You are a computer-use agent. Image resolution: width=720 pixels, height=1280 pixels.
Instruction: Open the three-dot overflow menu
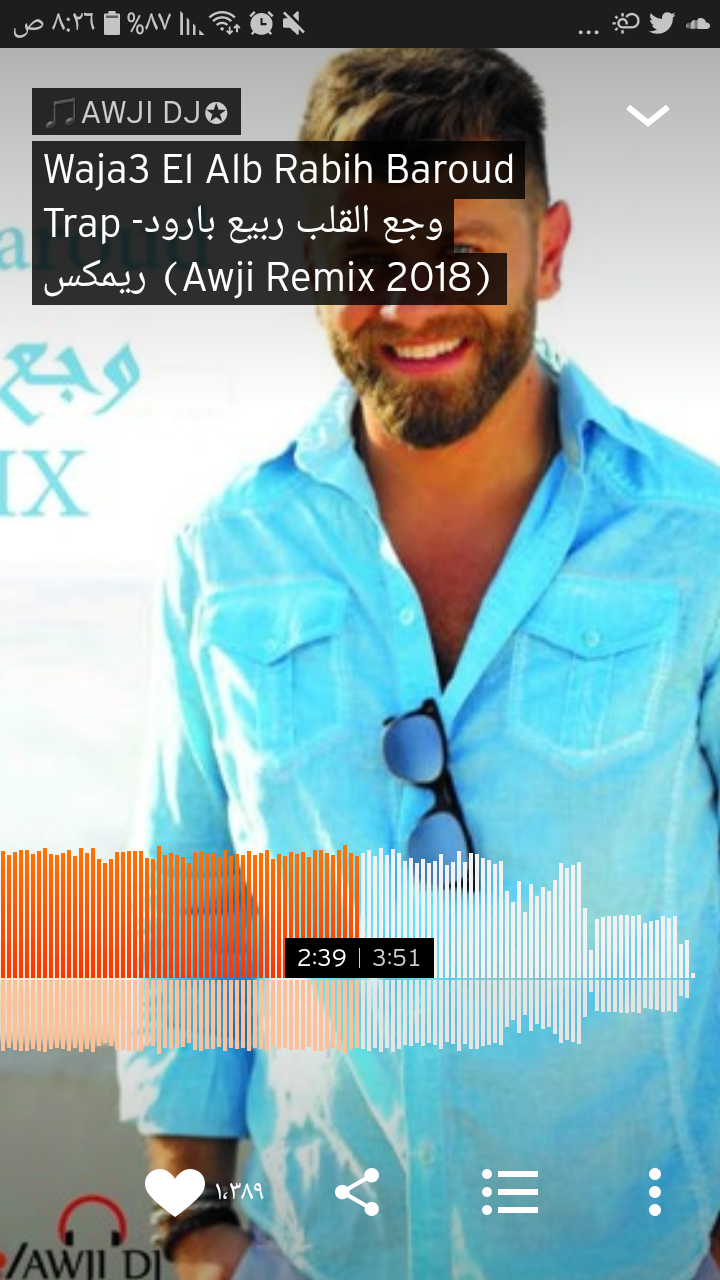[x=655, y=1191]
